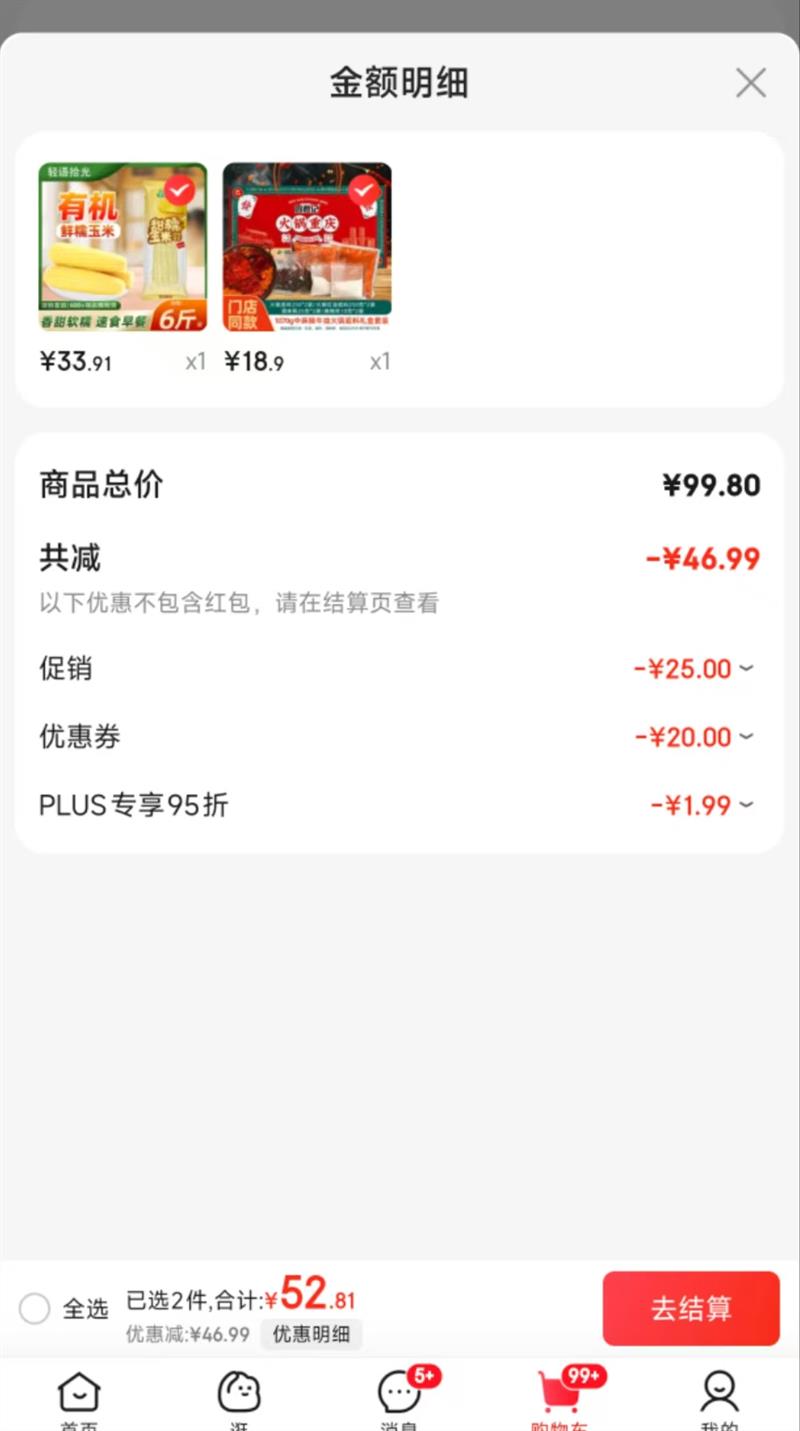The height and width of the screenshot is (1431, 800).
Task: Expand the 促销 discount details
Action: click(745, 668)
